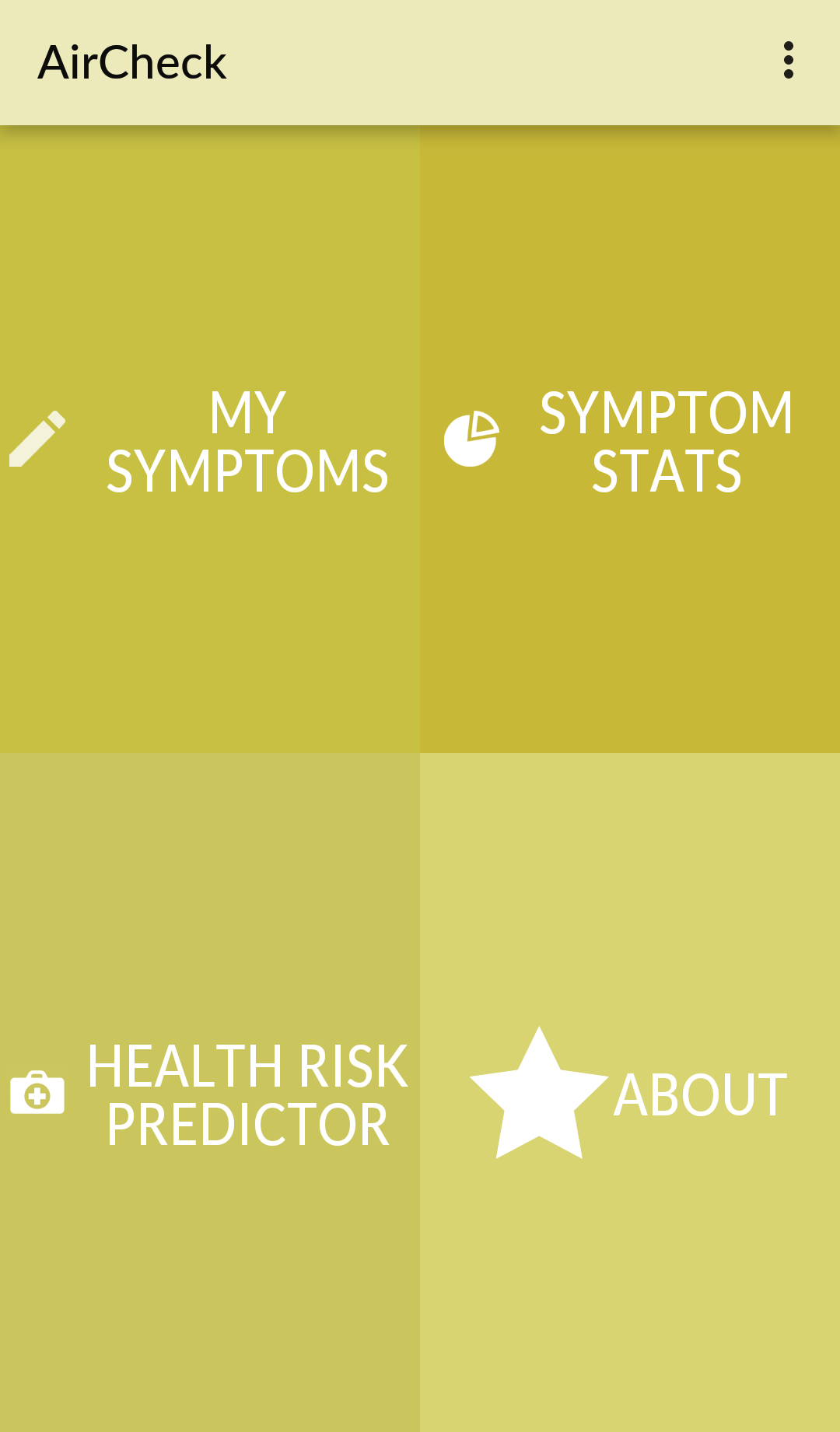Launch the Health Risk Predictor
The image size is (840, 1432).
point(210,1094)
